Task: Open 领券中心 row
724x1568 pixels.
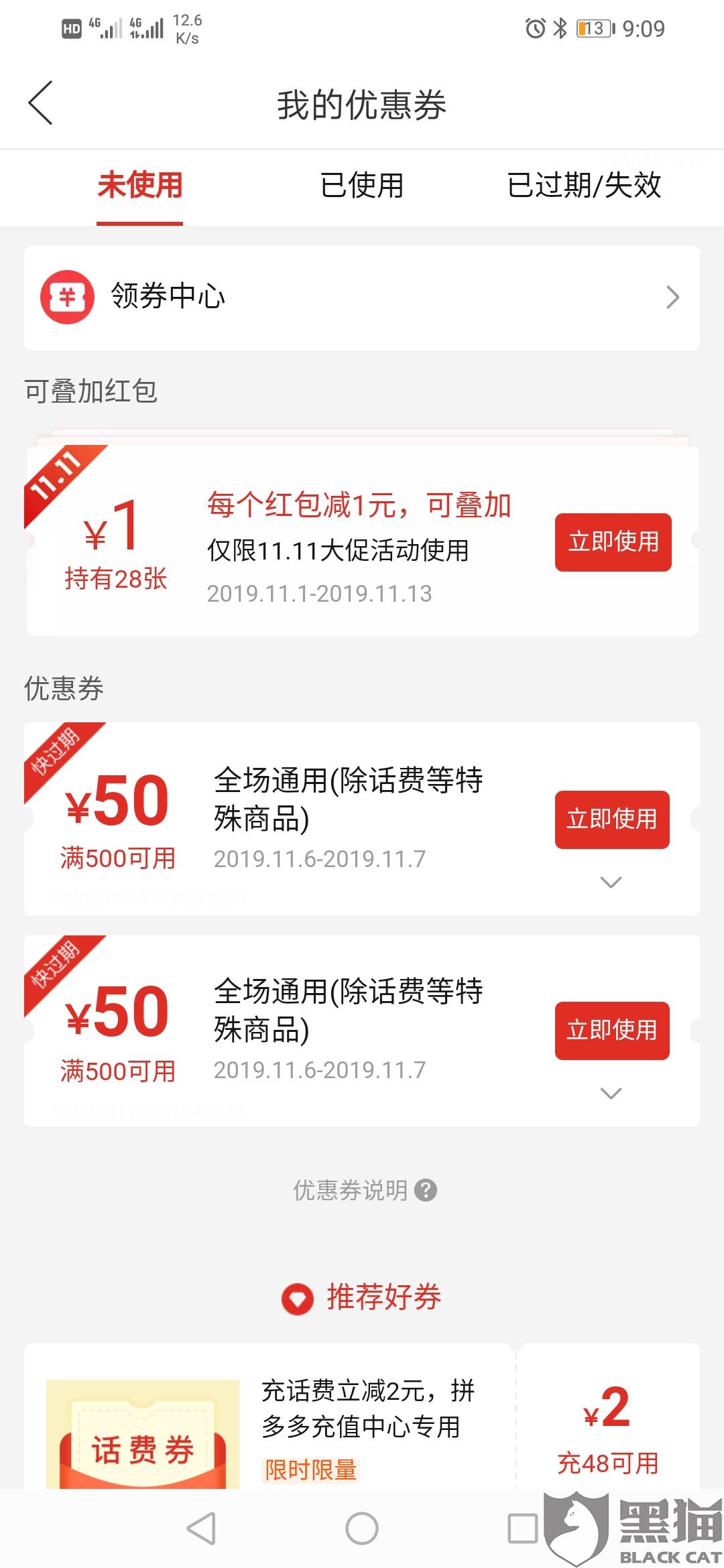Action: pos(361,298)
